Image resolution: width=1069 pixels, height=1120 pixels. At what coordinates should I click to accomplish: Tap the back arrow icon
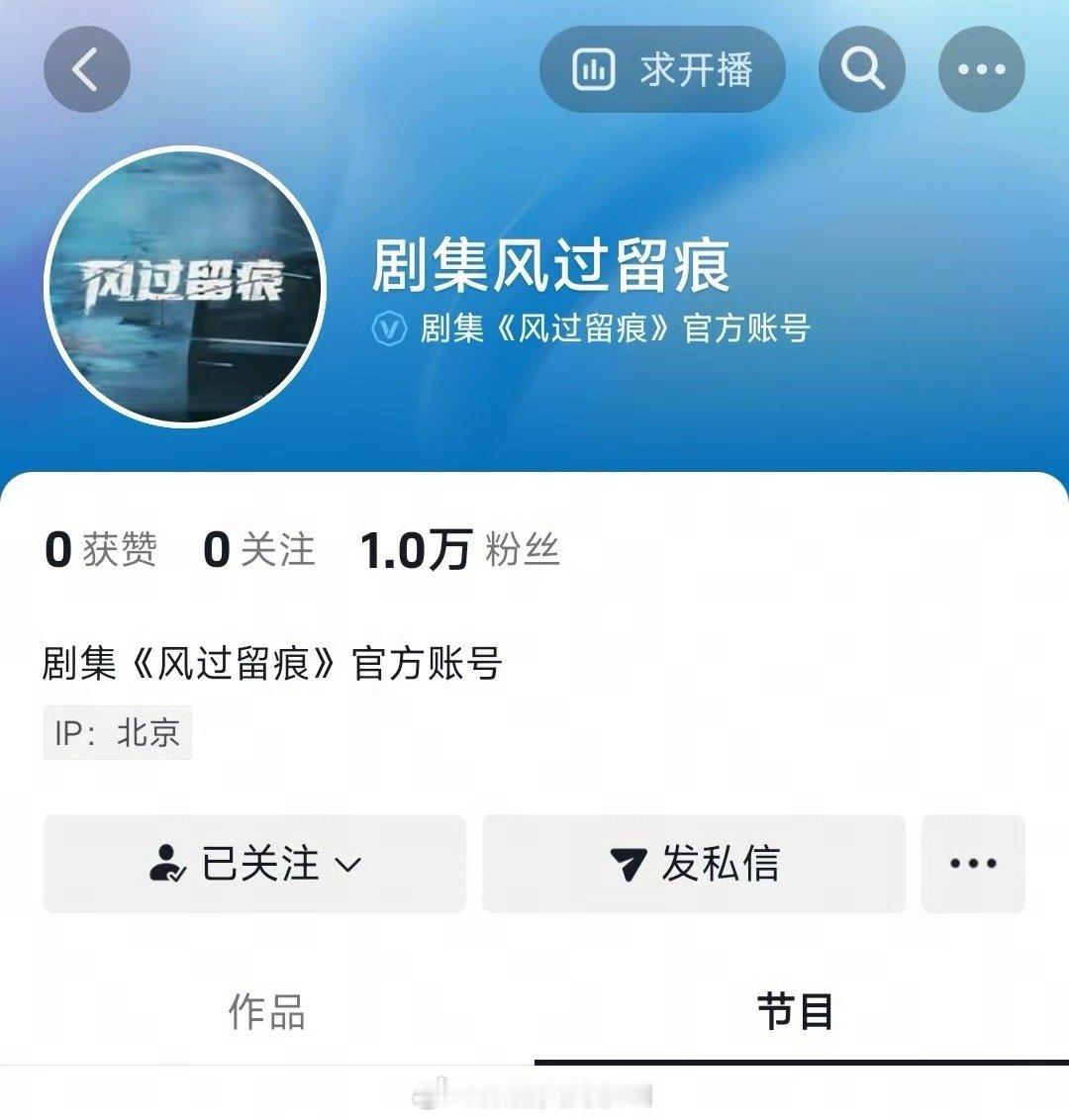(x=86, y=69)
